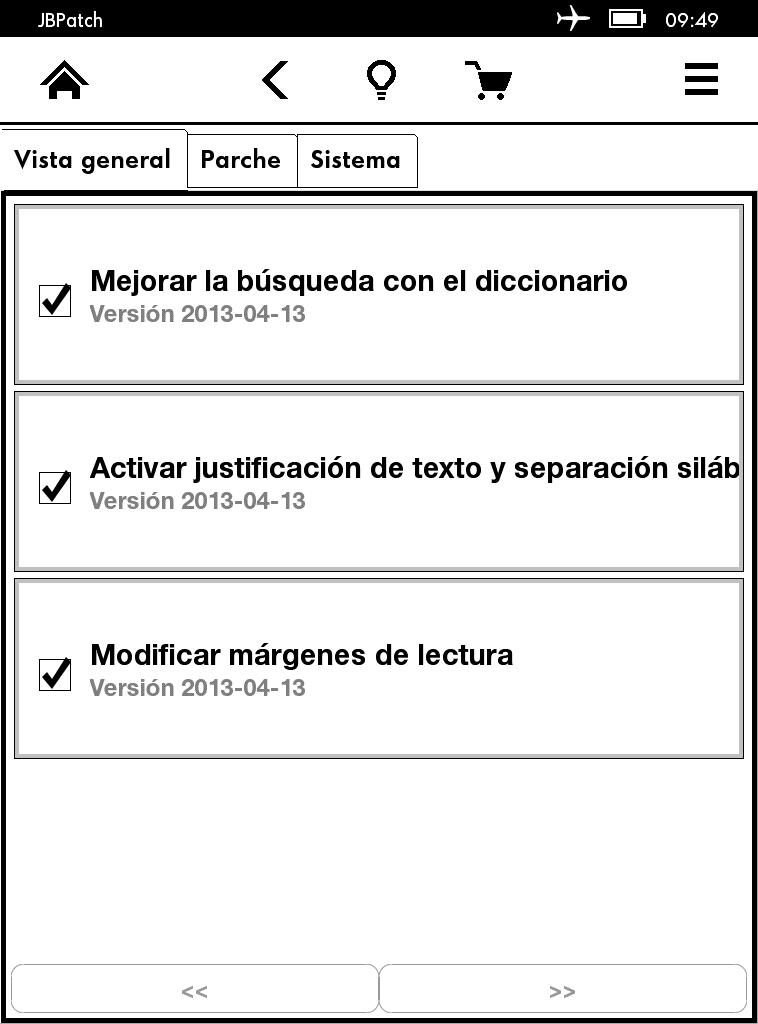Uncheck Activar justificación de texto
Image resolution: width=758 pixels, height=1024 pixels.
[55, 486]
